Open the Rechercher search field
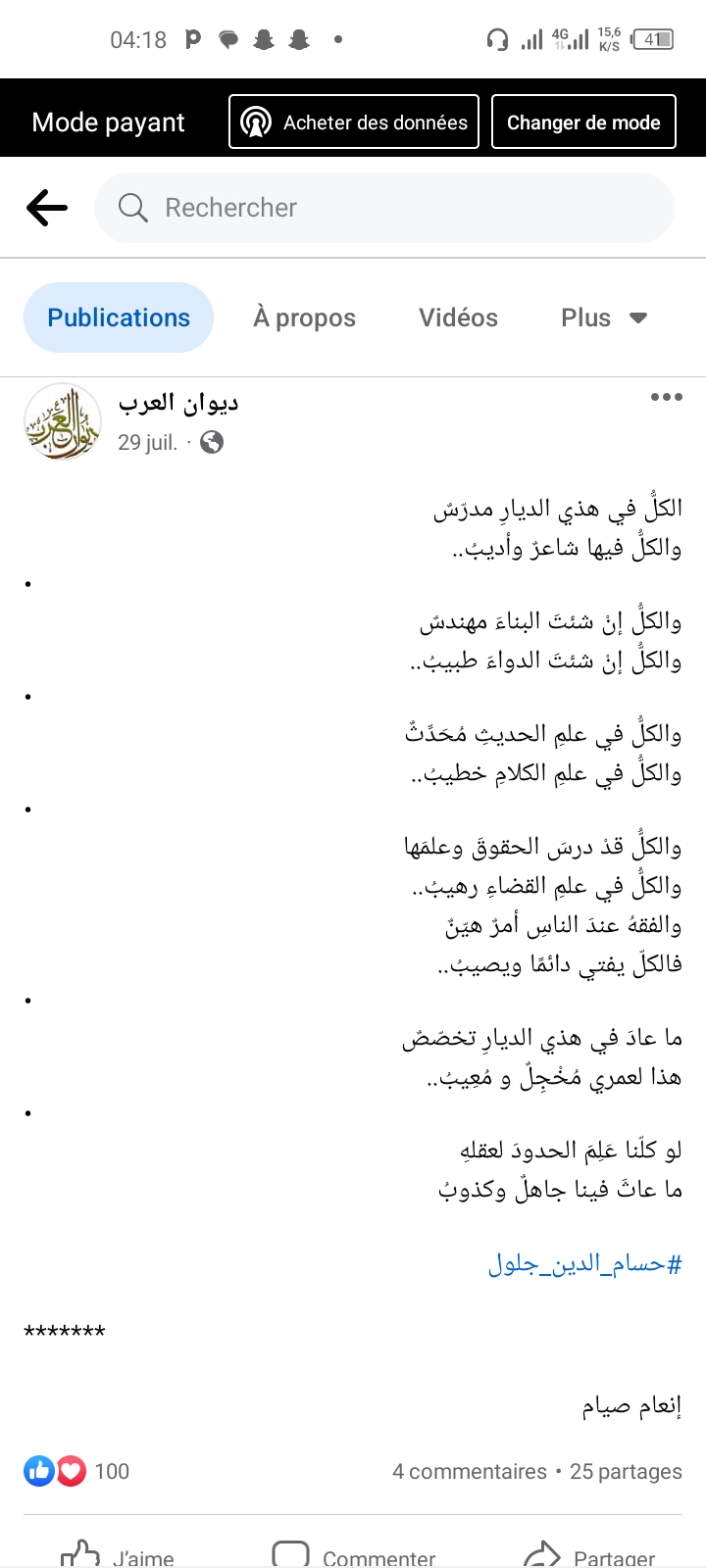The image size is (706, 1568). click(x=384, y=208)
